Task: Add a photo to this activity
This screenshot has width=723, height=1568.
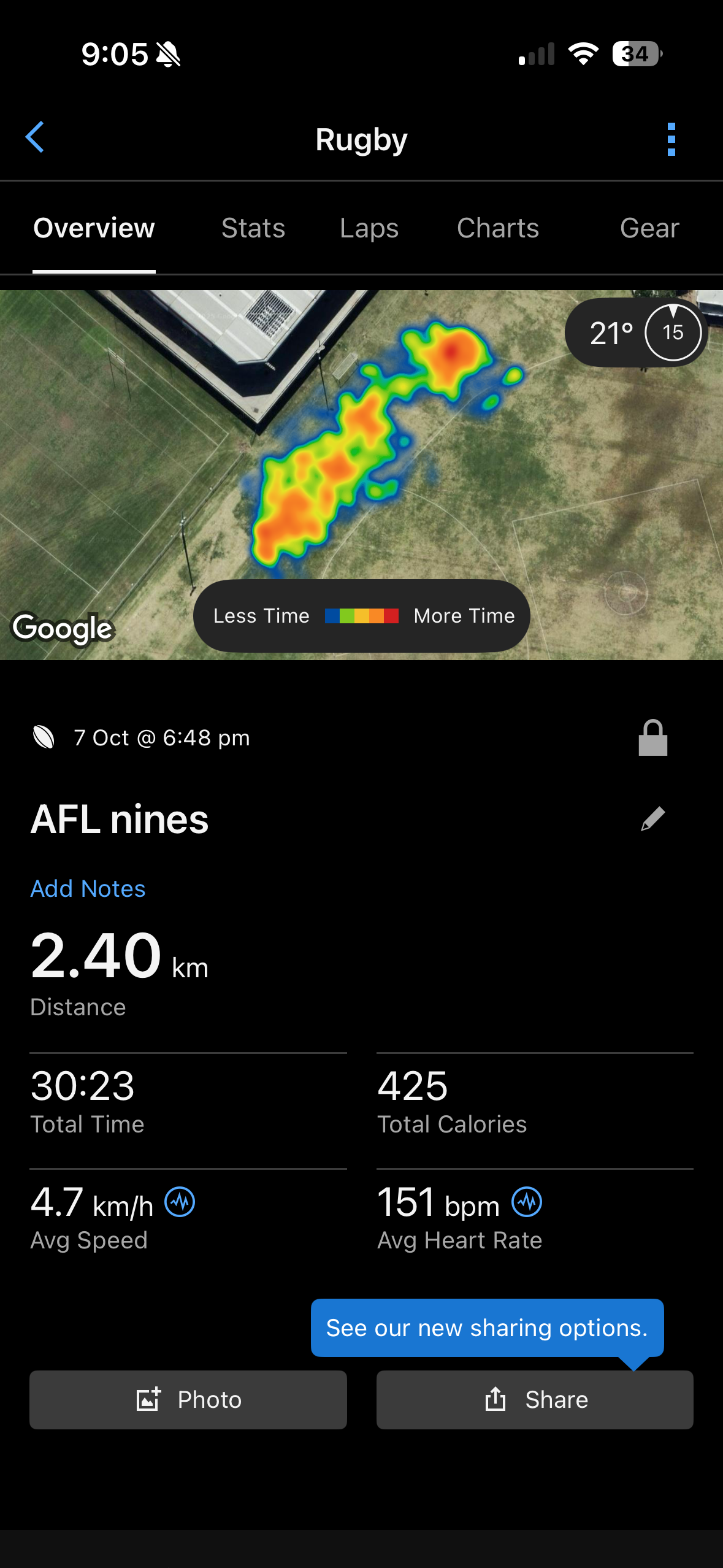Action: click(188, 1400)
